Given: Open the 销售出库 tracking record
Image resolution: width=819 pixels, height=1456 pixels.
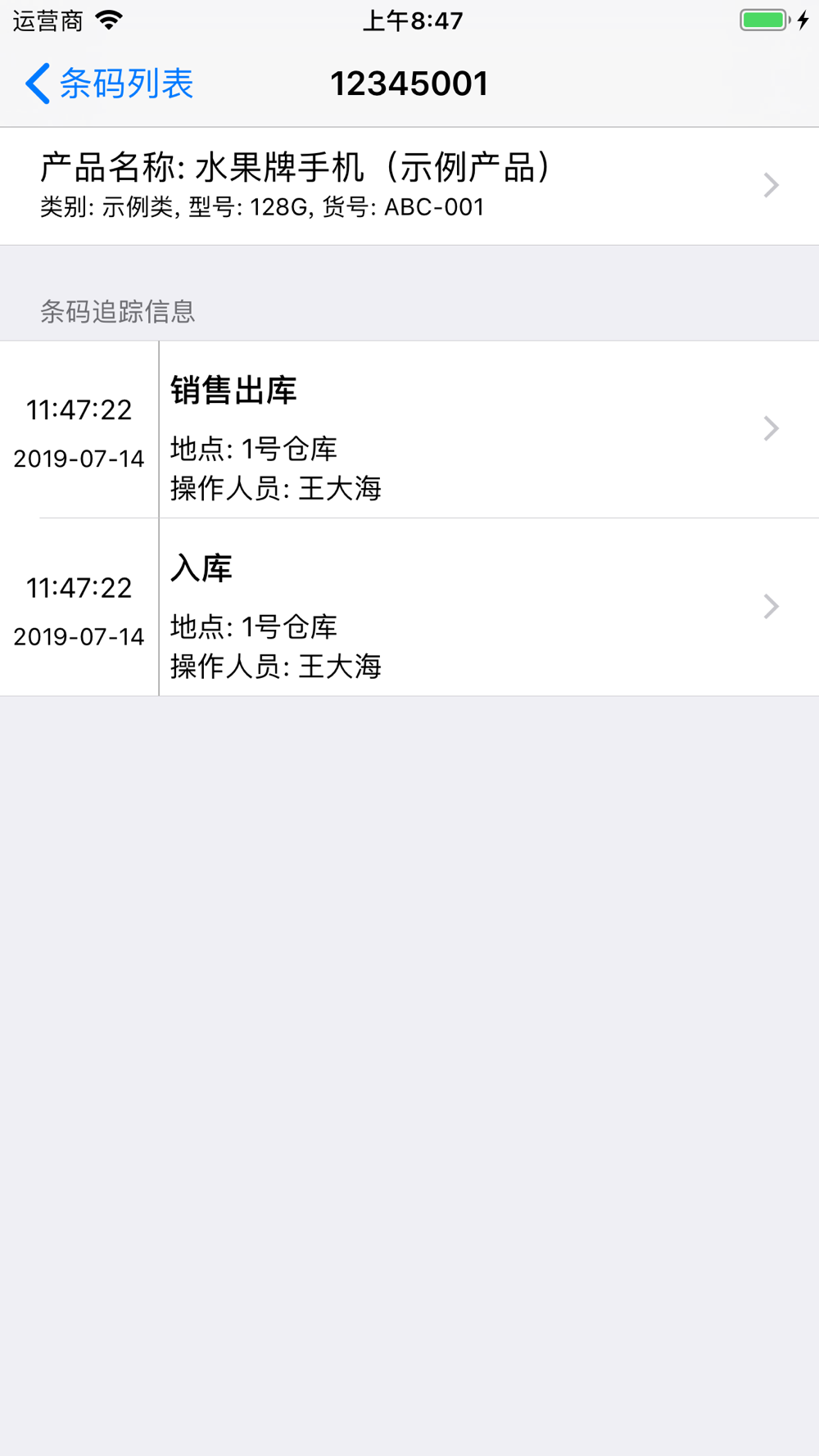Looking at the screenshot, I should 409,429.
